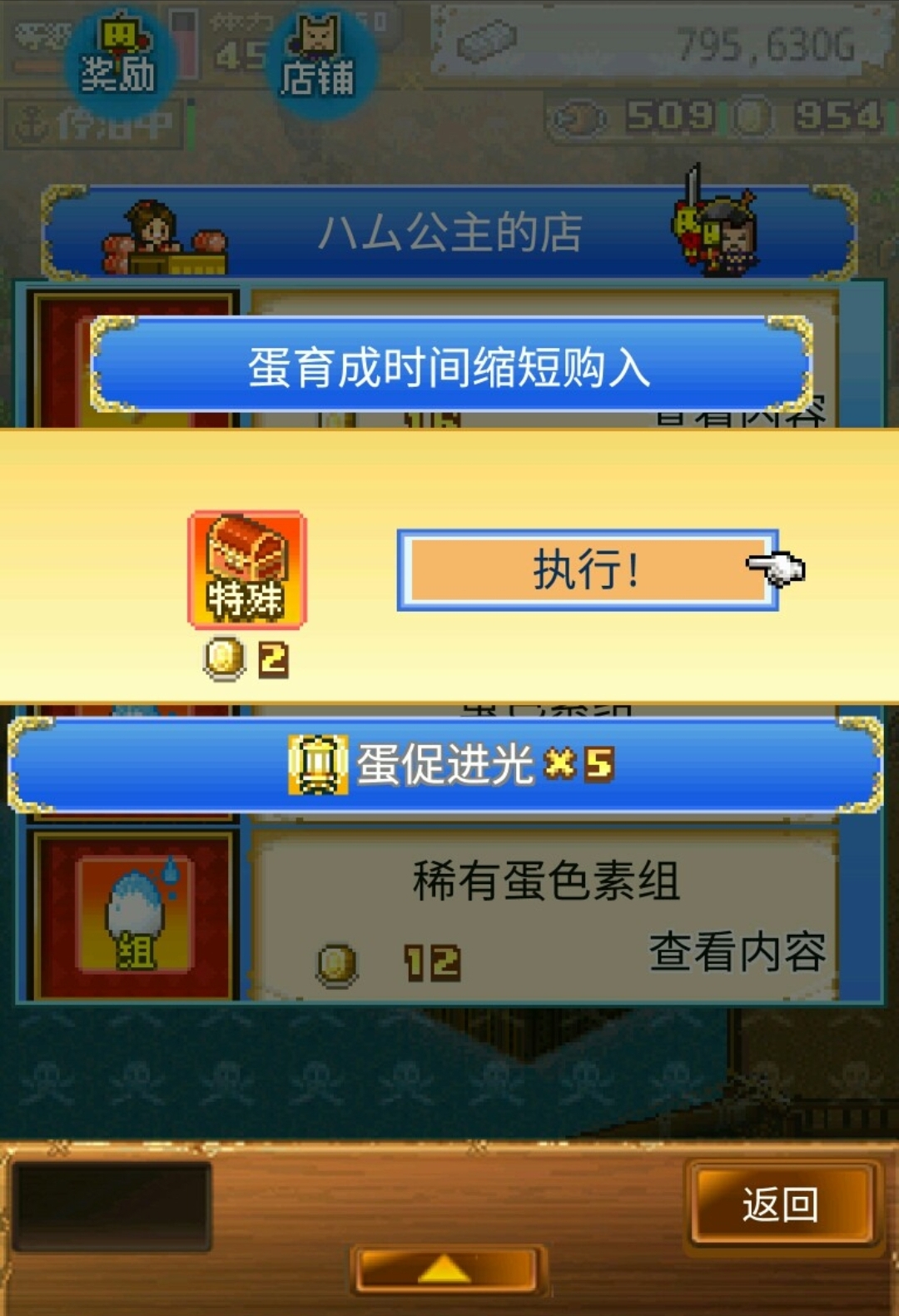Confirm purchase with the 执行! button
899x1316 pixels.
pyautogui.click(x=587, y=570)
